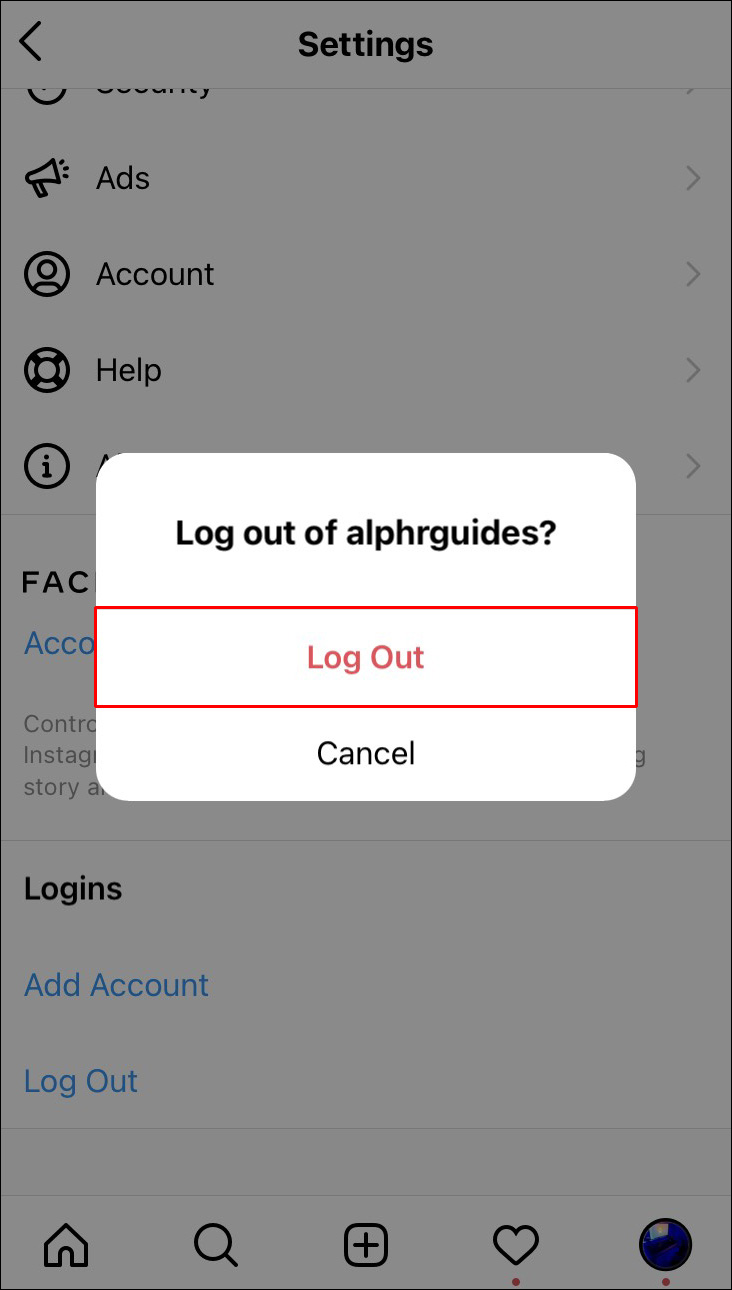Image resolution: width=732 pixels, height=1290 pixels.
Task: Open the activity heart tab
Action: (x=516, y=1245)
